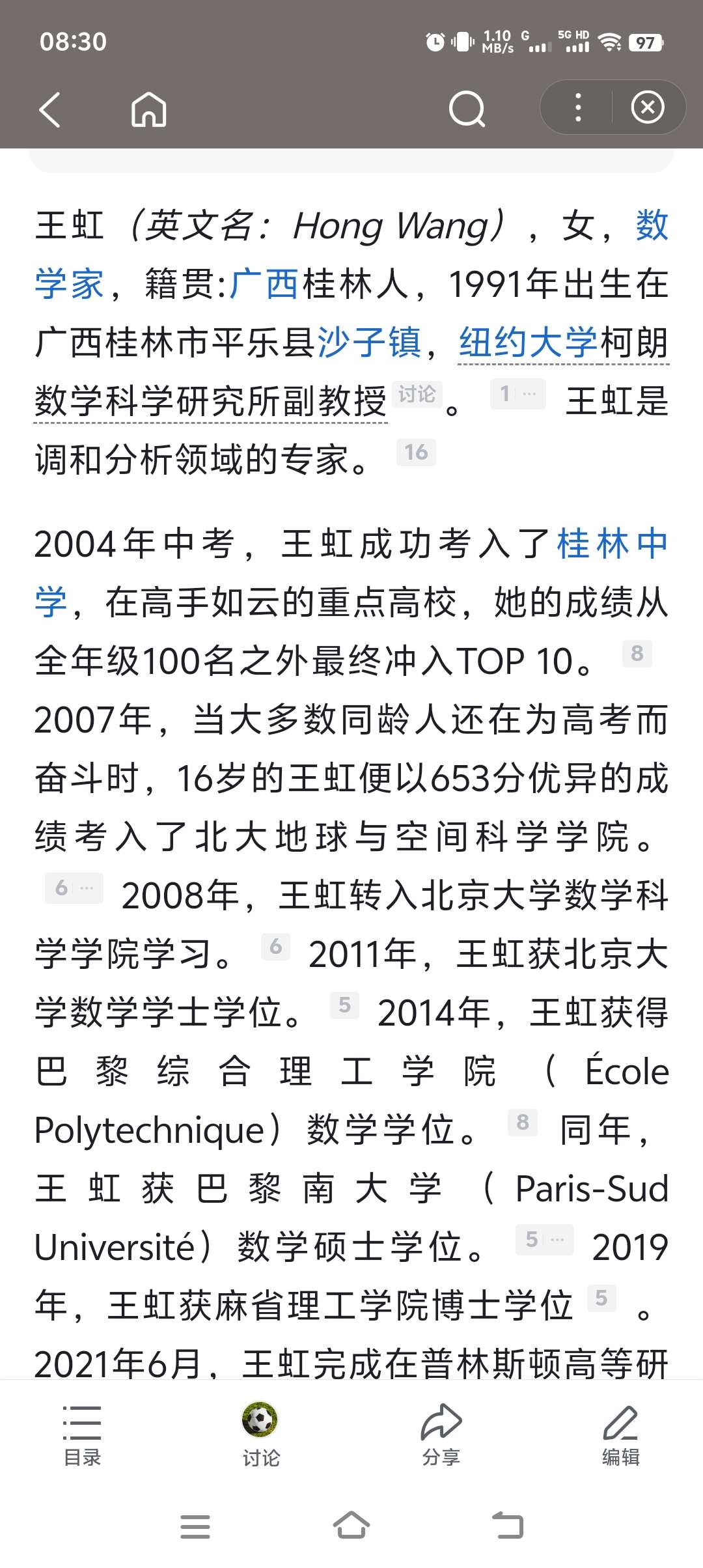703x1568 pixels.
Task: Open the three-dot more options menu
Action: pyautogui.click(x=578, y=107)
